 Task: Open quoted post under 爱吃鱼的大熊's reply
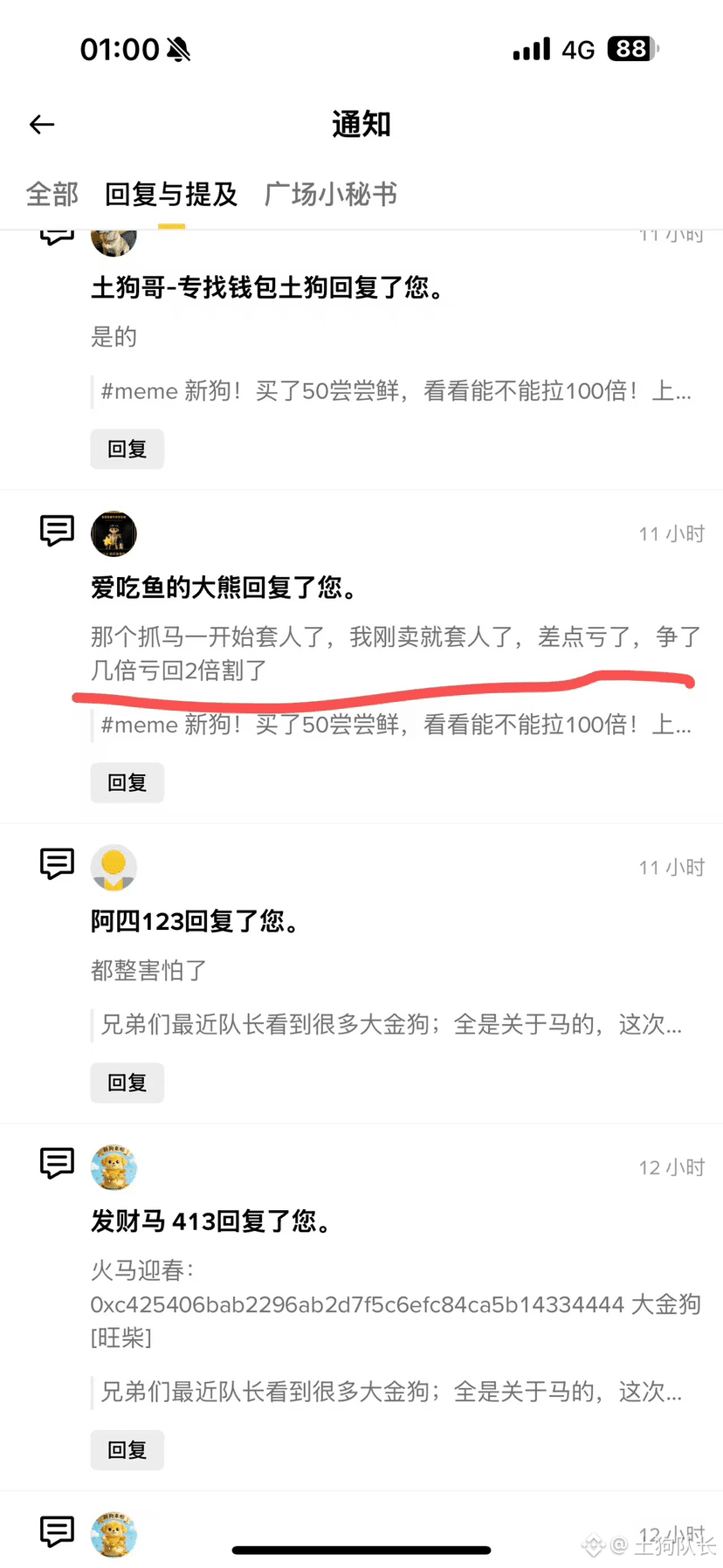(395, 725)
